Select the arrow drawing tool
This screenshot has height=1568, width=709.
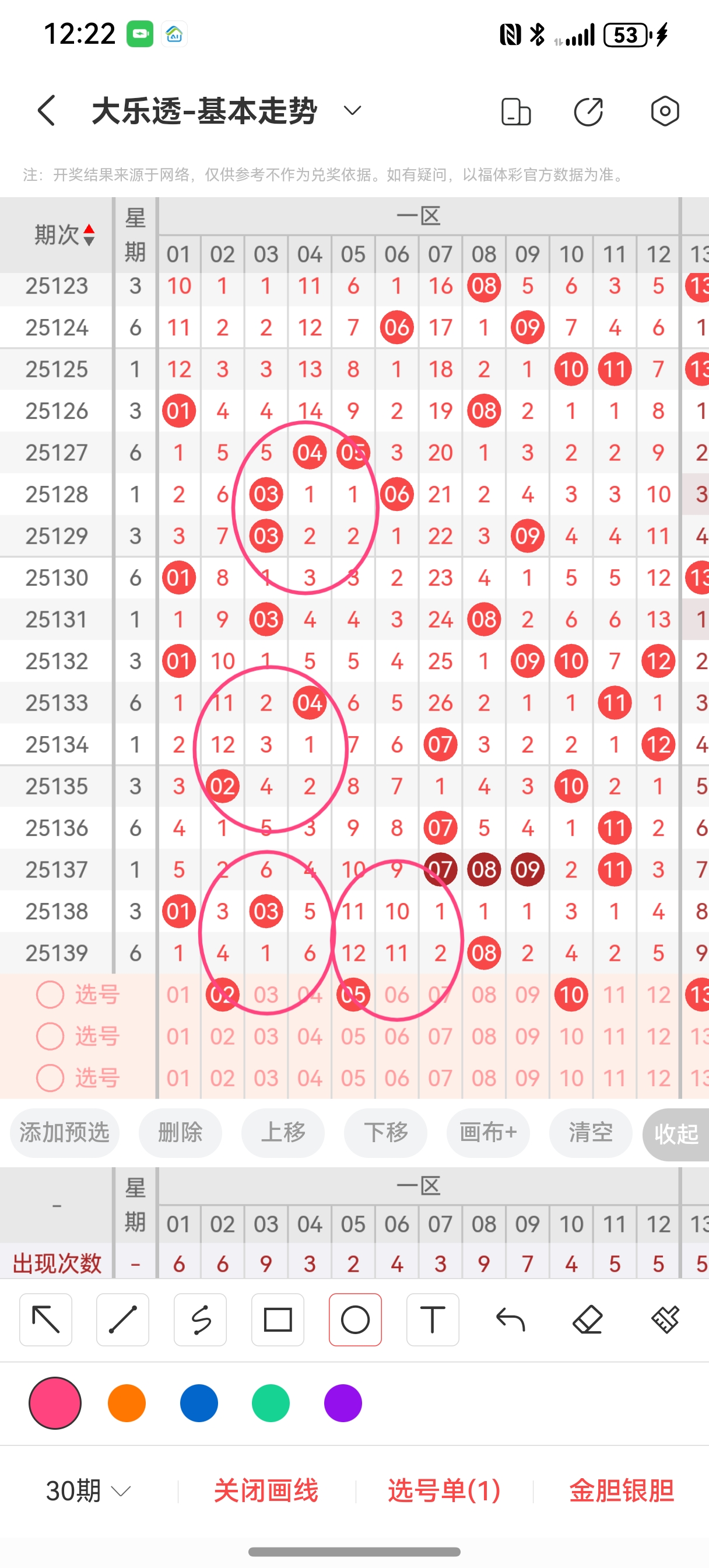(45, 1319)
